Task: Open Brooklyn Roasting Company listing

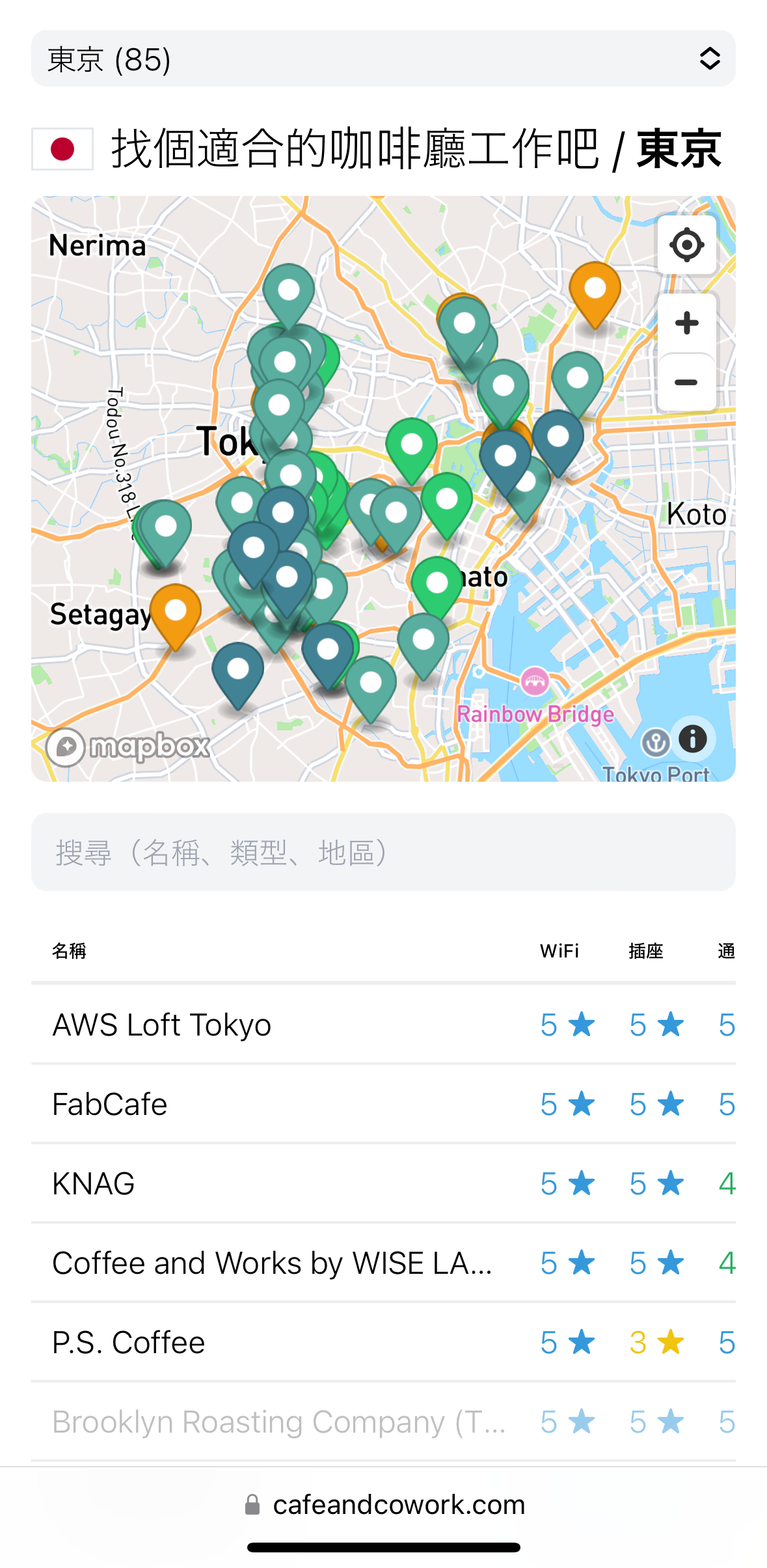Action: pyautogui.click(x=278, y=1422)
